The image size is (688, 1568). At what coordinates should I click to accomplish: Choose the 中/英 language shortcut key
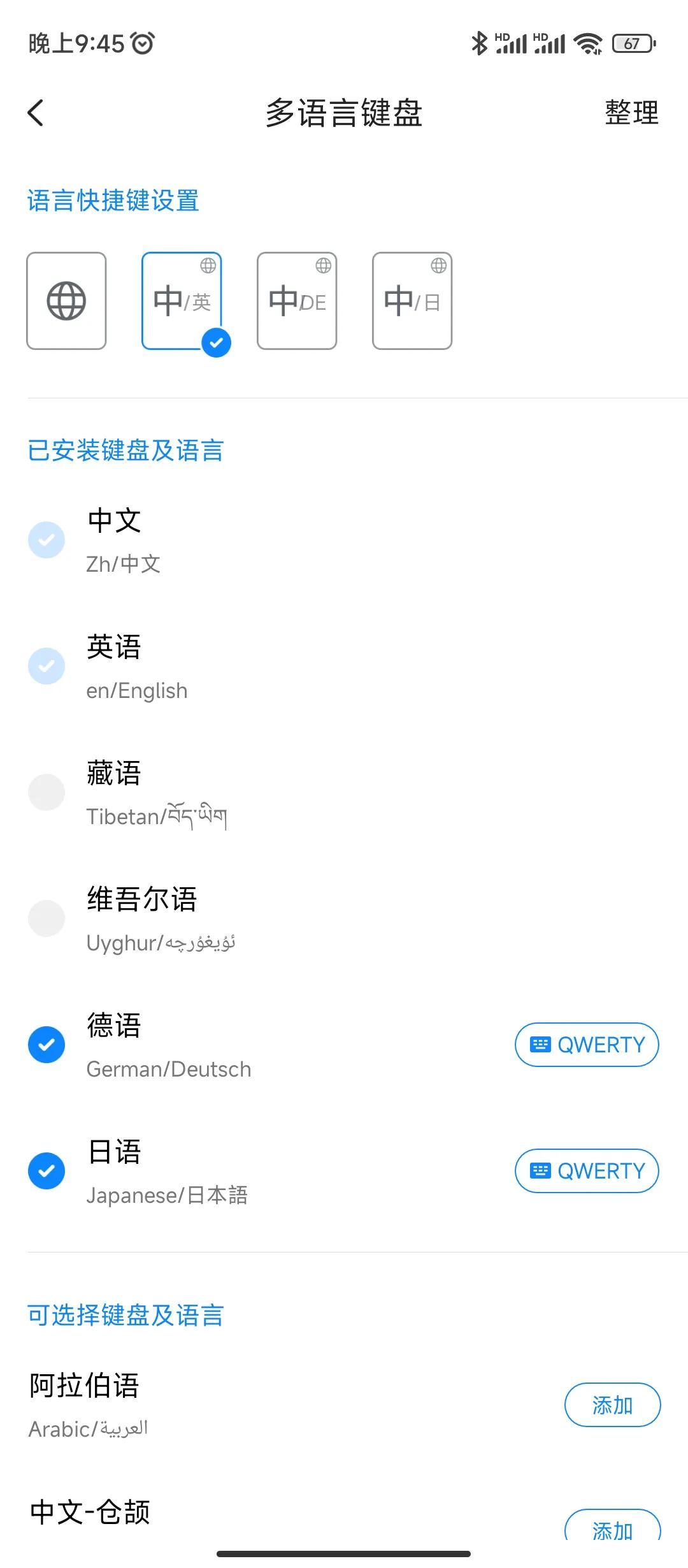click(182, 301)
